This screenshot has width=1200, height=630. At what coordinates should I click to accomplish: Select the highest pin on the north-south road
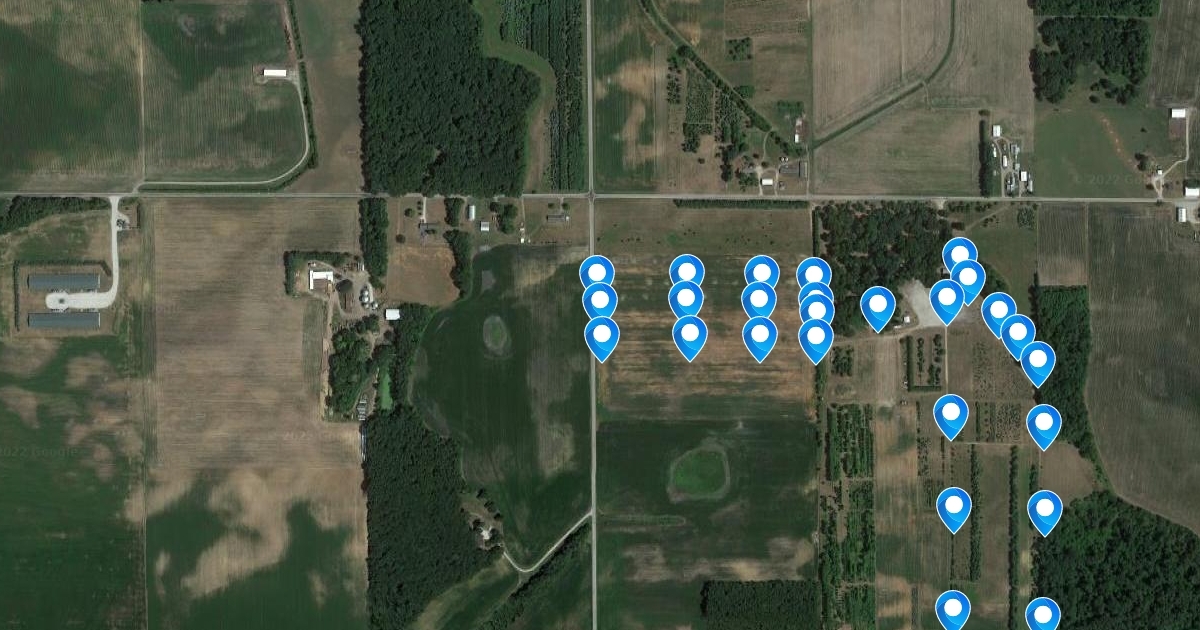[597, 273]
